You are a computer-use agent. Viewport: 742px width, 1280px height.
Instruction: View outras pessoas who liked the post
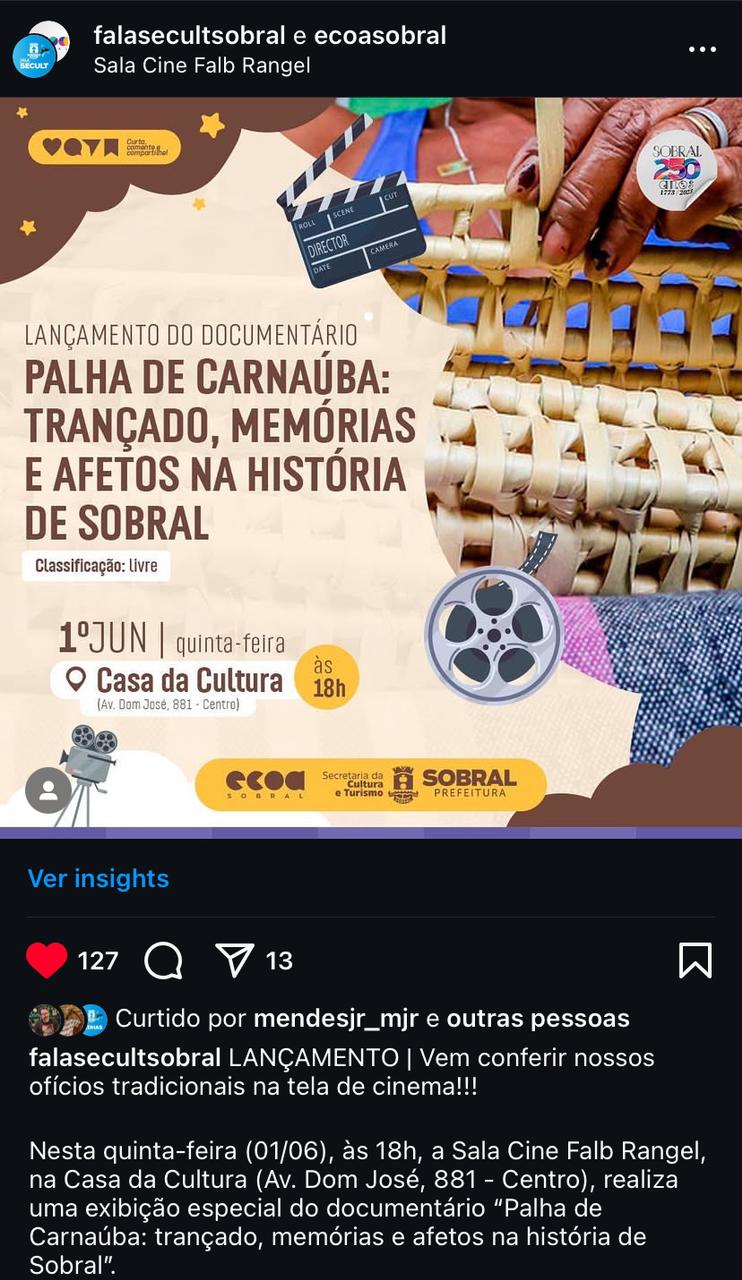point(538,1018)
